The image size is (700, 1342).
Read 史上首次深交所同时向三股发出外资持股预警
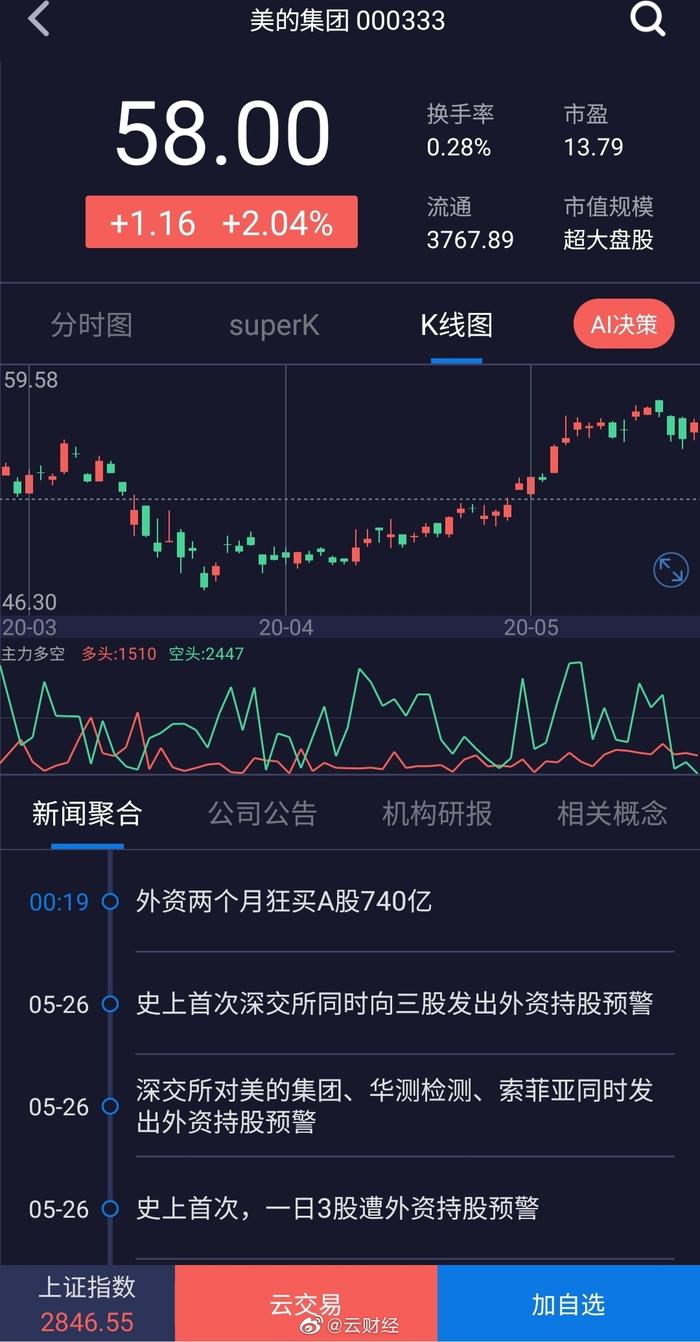[394, 1004]
